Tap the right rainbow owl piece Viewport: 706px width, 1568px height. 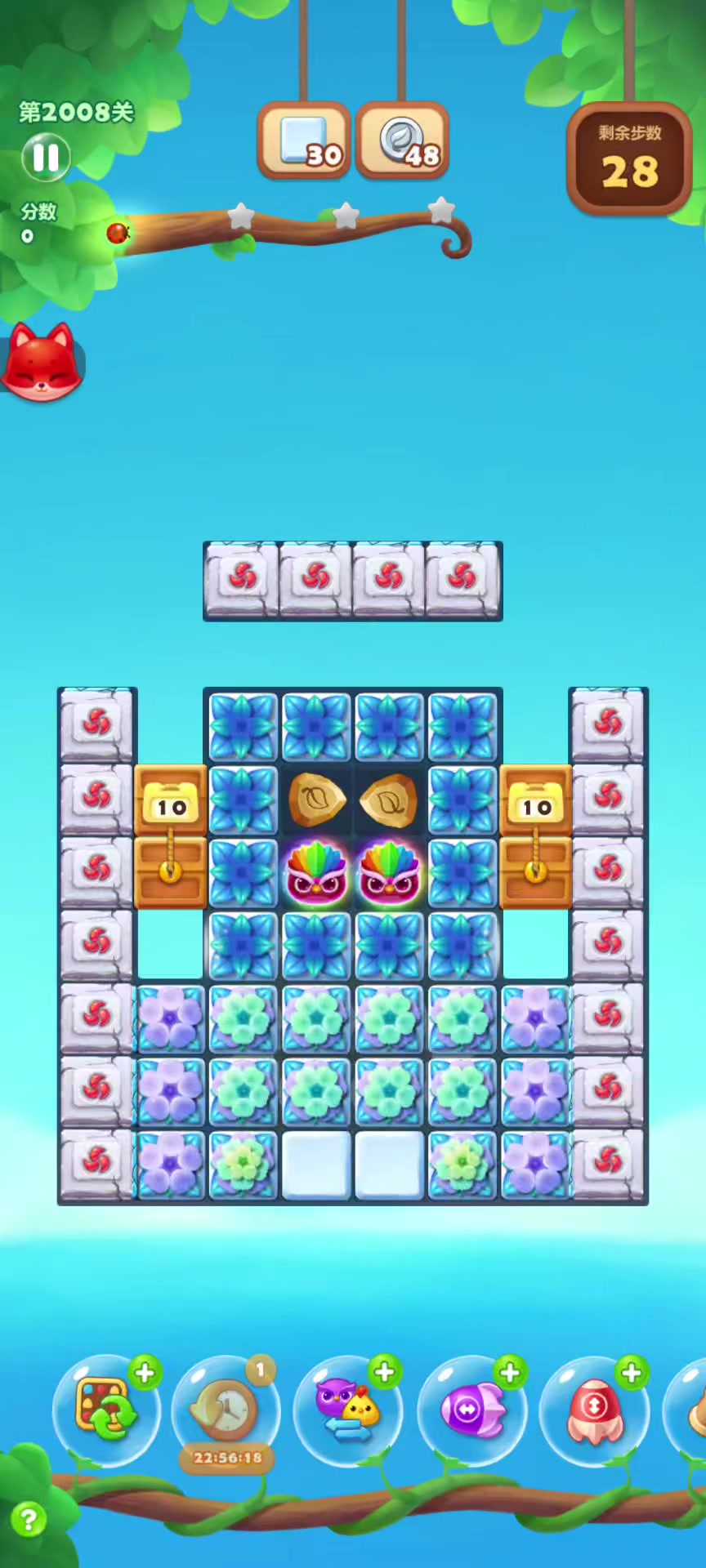pos(389,874)
